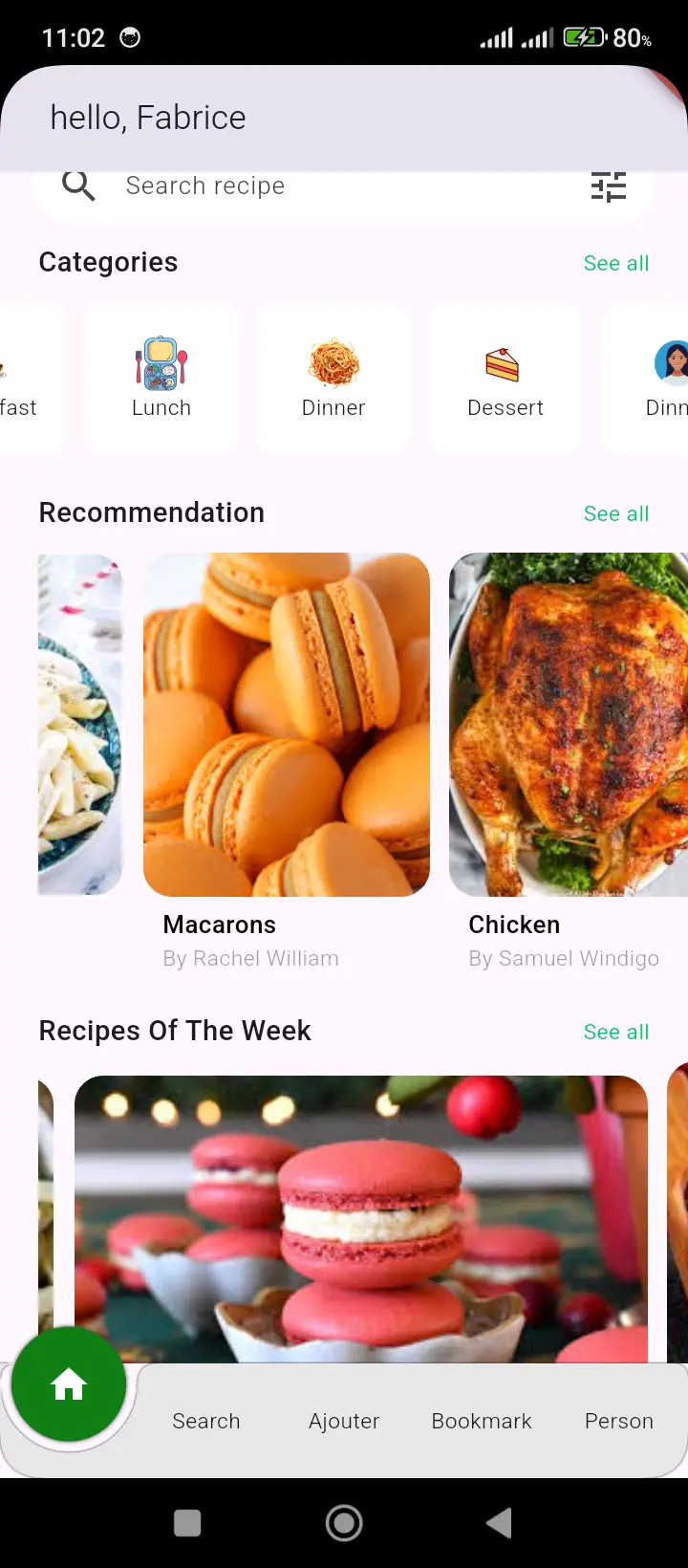See all Recipes Of The Week

pos(615,1033)
